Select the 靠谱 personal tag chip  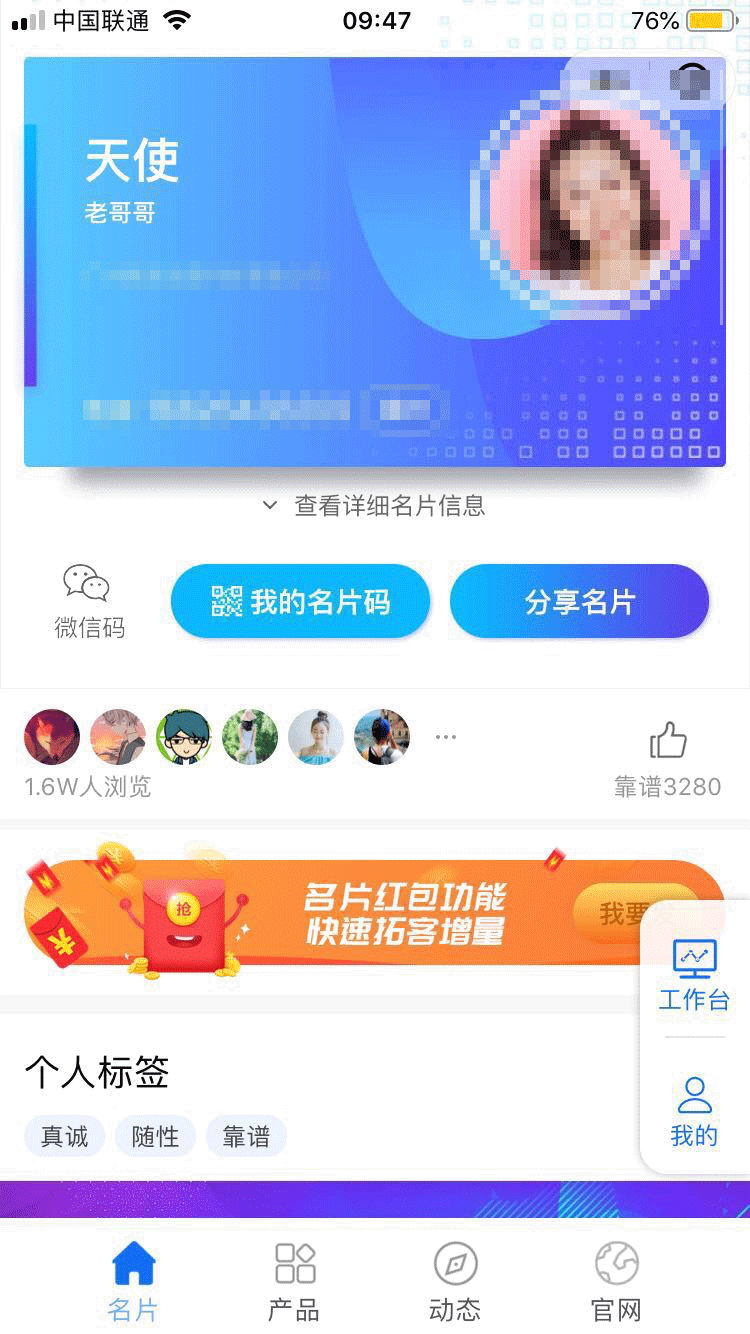(x=246, y=1137)
